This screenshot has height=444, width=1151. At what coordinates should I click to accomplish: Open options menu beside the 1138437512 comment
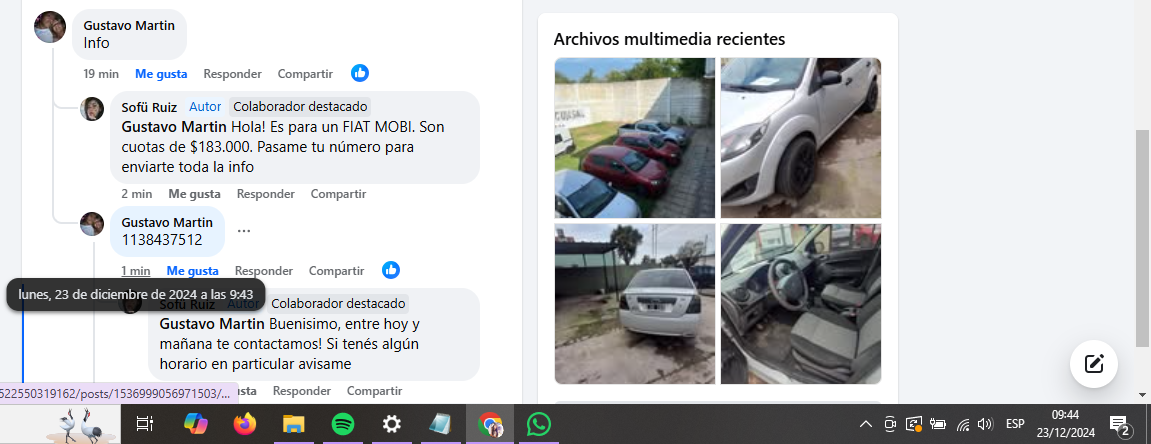point(244,231)
